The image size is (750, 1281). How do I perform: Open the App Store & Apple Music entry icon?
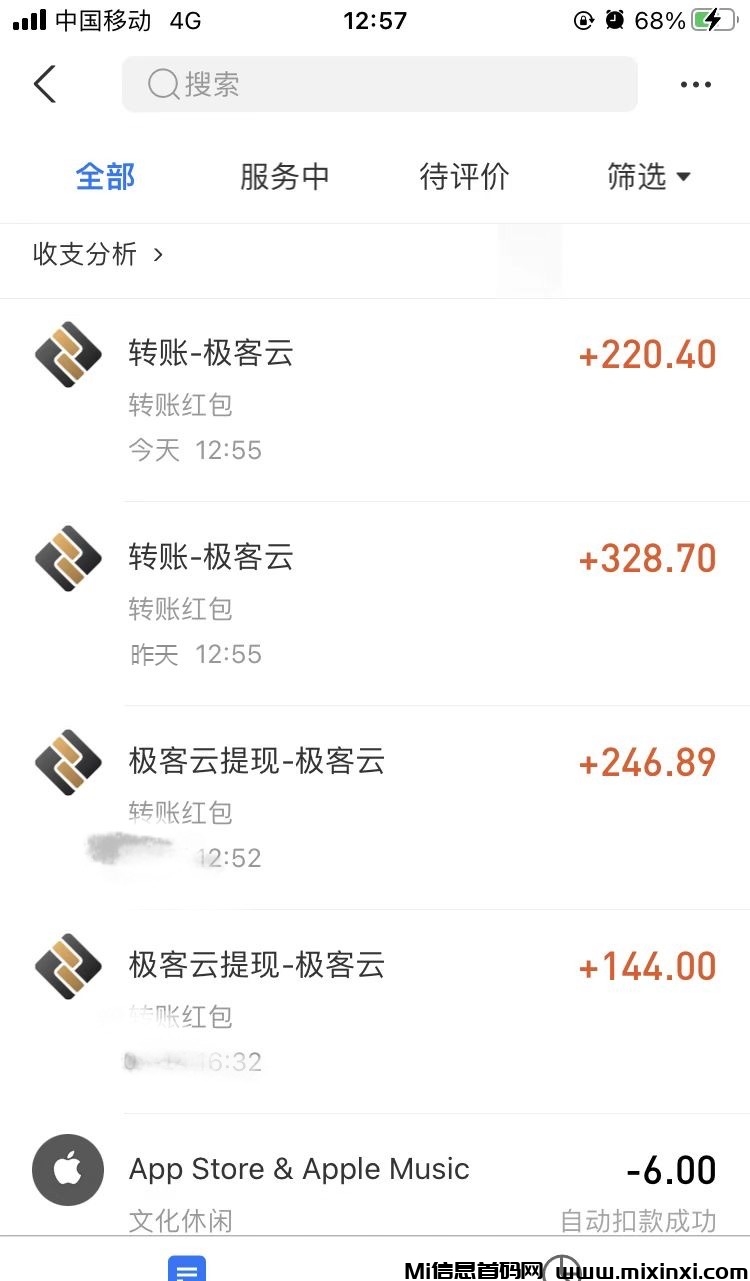[x=67, y=1169]
